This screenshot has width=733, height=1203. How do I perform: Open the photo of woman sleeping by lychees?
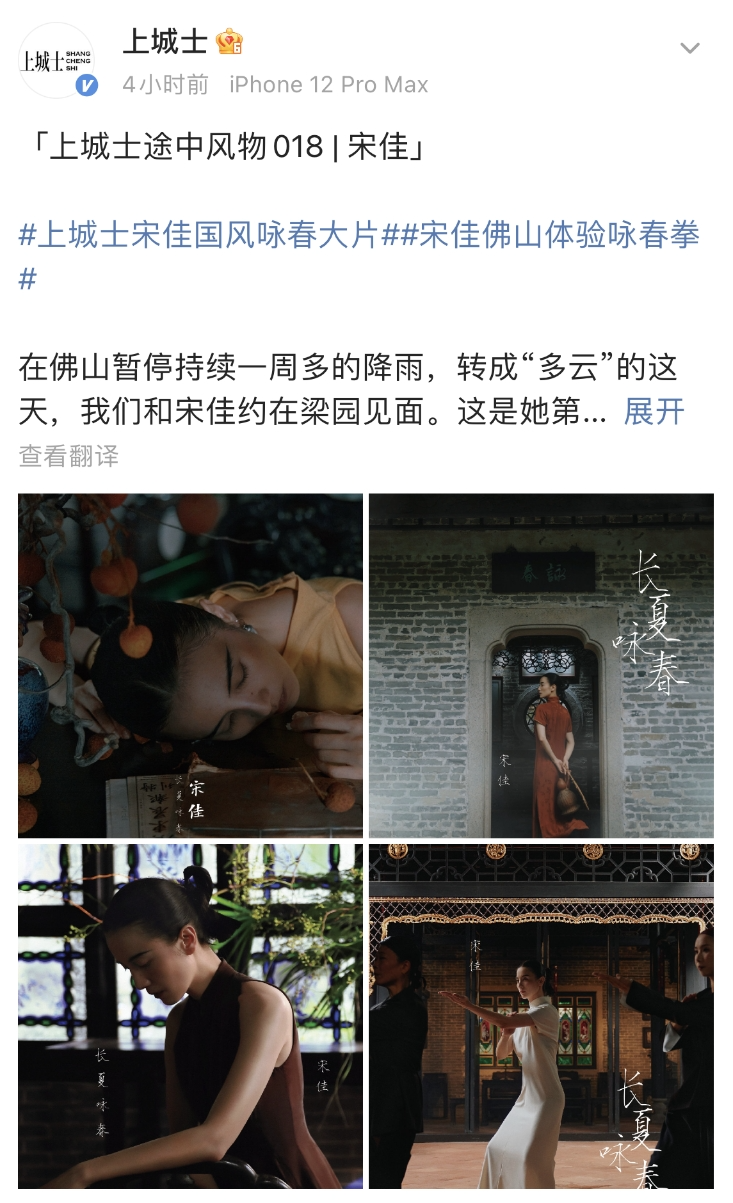pos(190,665)
